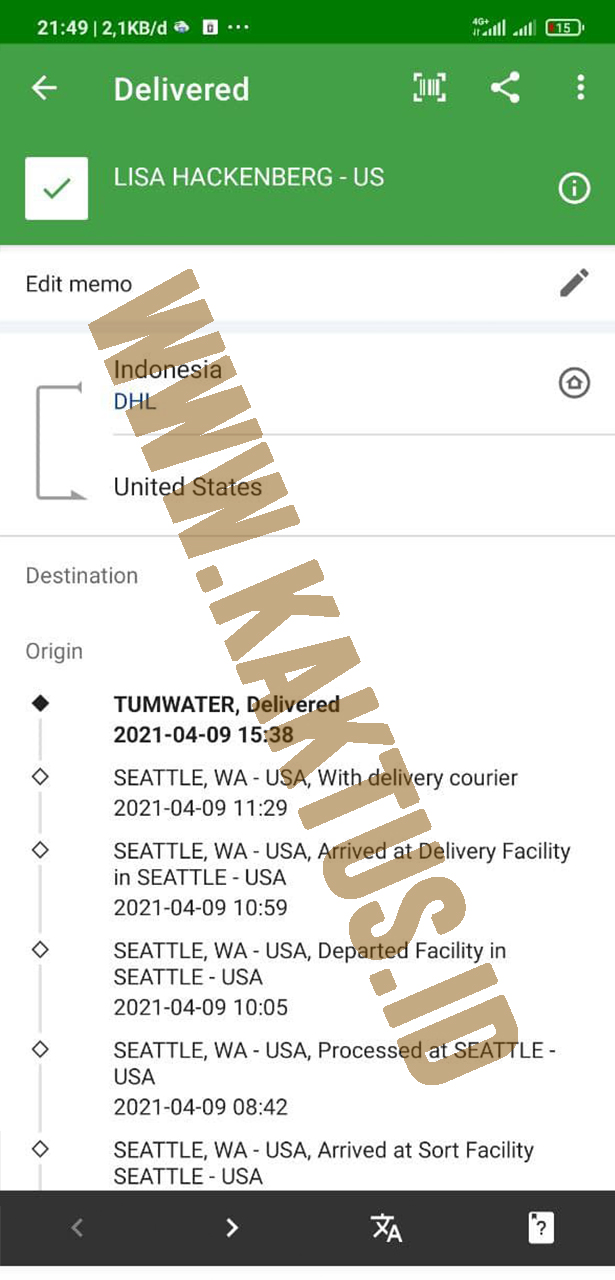
Task: Go back using the top-left arrow
Action: click(x=44, y=88)
